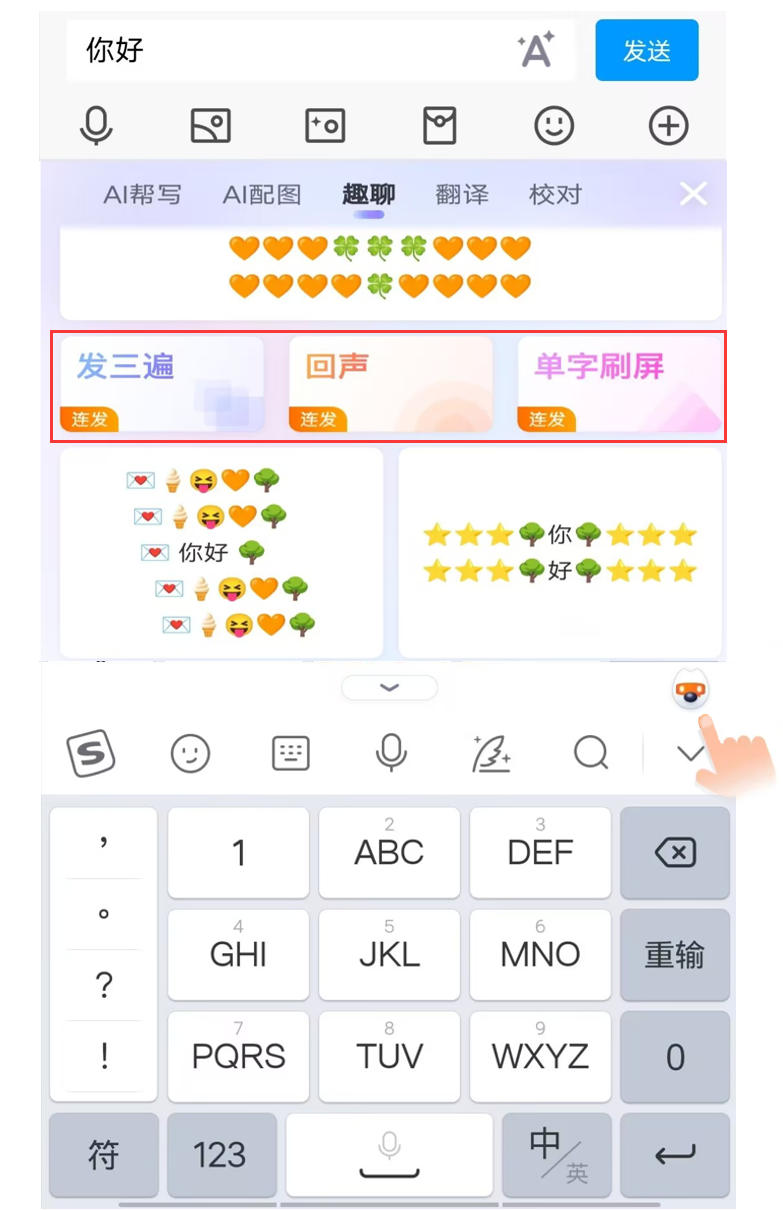Image resolution: width=783 pixels, height=1210 pixels.
Task: Choose the star-and-tree 你好 emoji pattern
Action: [560, 552]
